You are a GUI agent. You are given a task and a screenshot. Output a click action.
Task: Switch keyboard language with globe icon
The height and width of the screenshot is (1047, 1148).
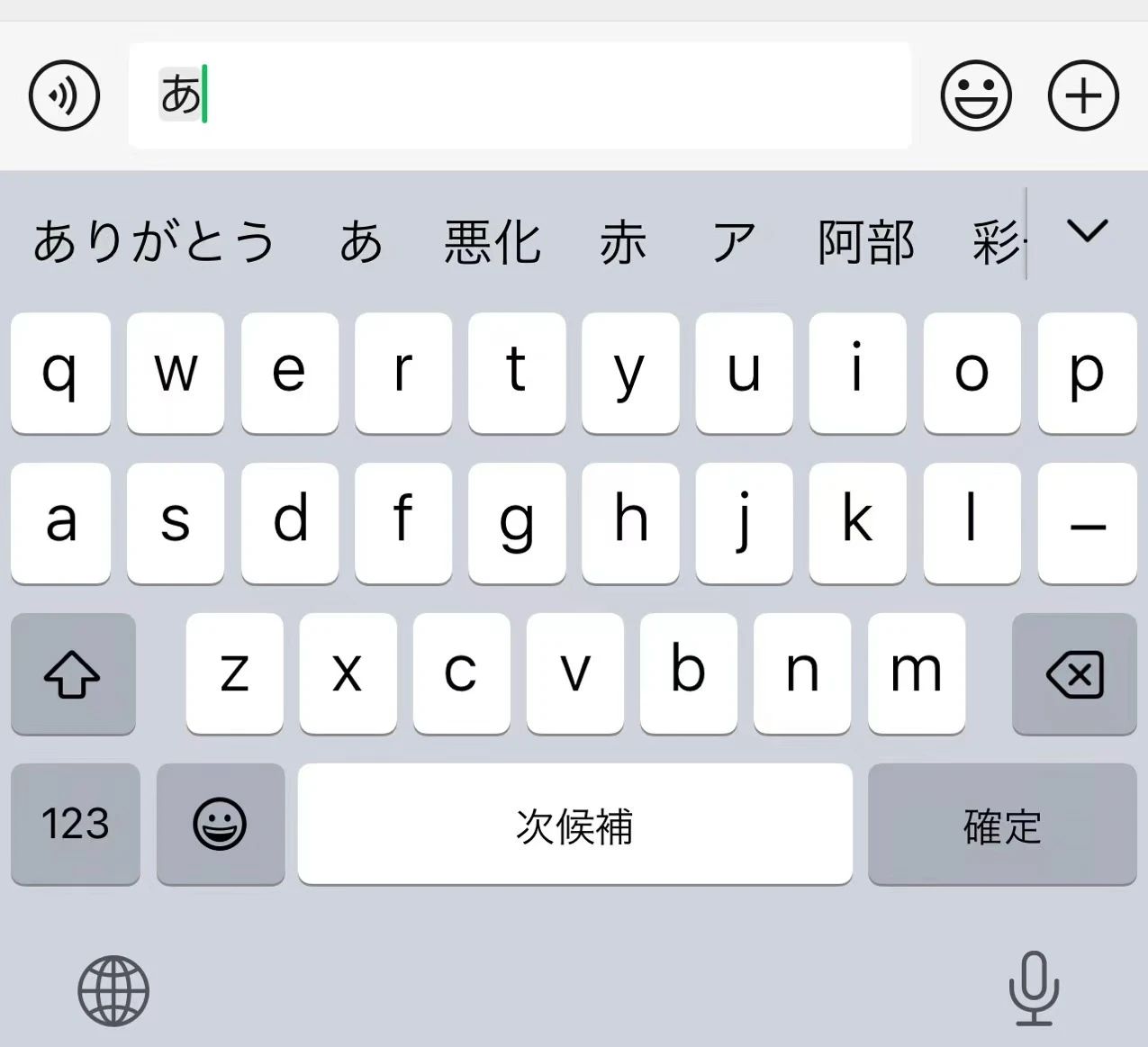113,990
